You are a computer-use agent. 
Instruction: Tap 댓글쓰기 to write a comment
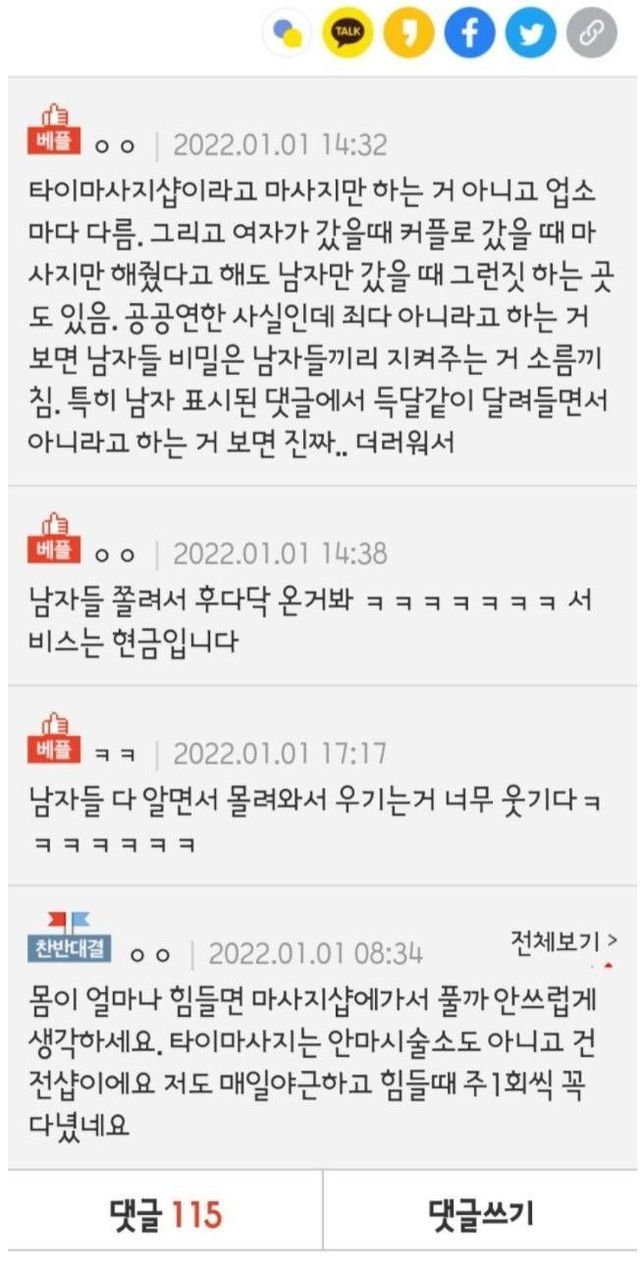point(481,1214)
